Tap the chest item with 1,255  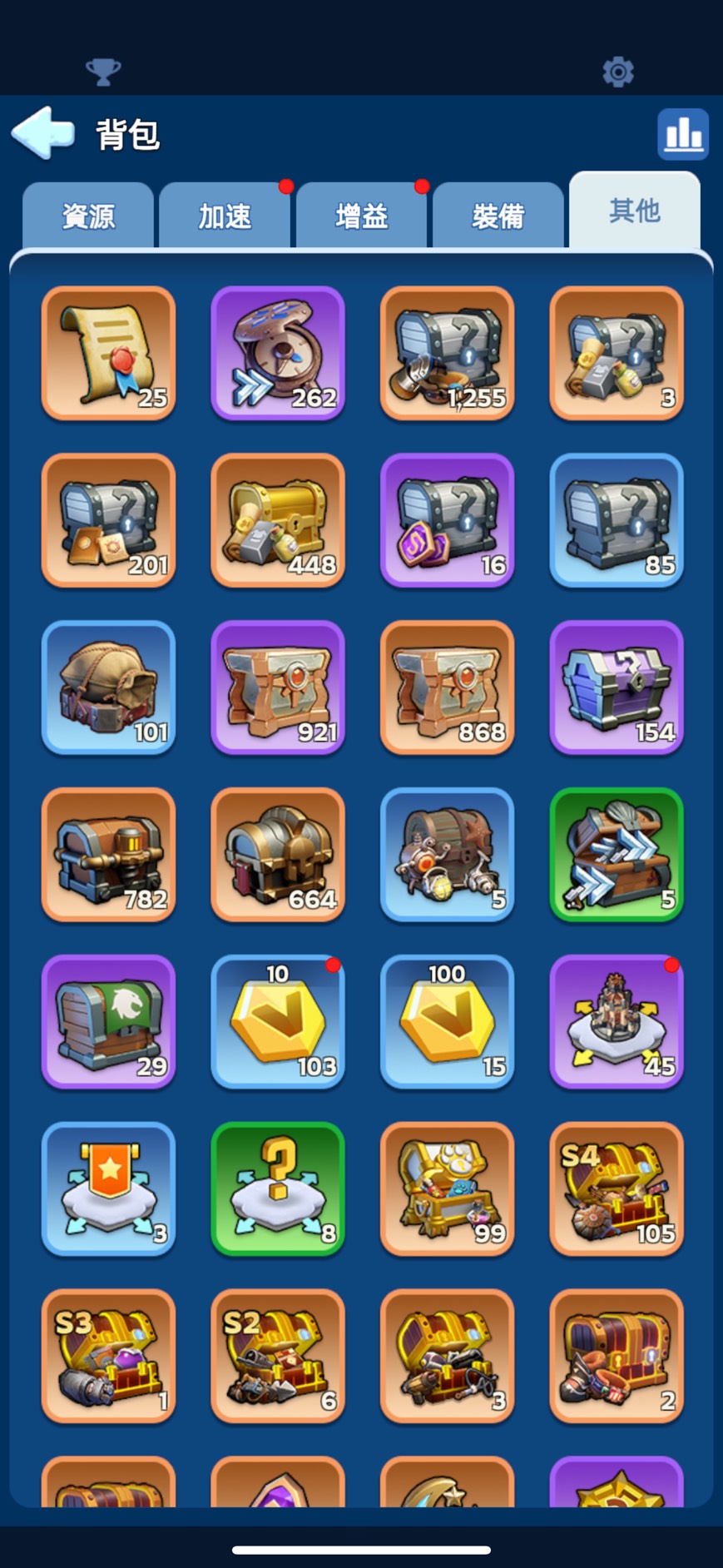coord(447,353)
